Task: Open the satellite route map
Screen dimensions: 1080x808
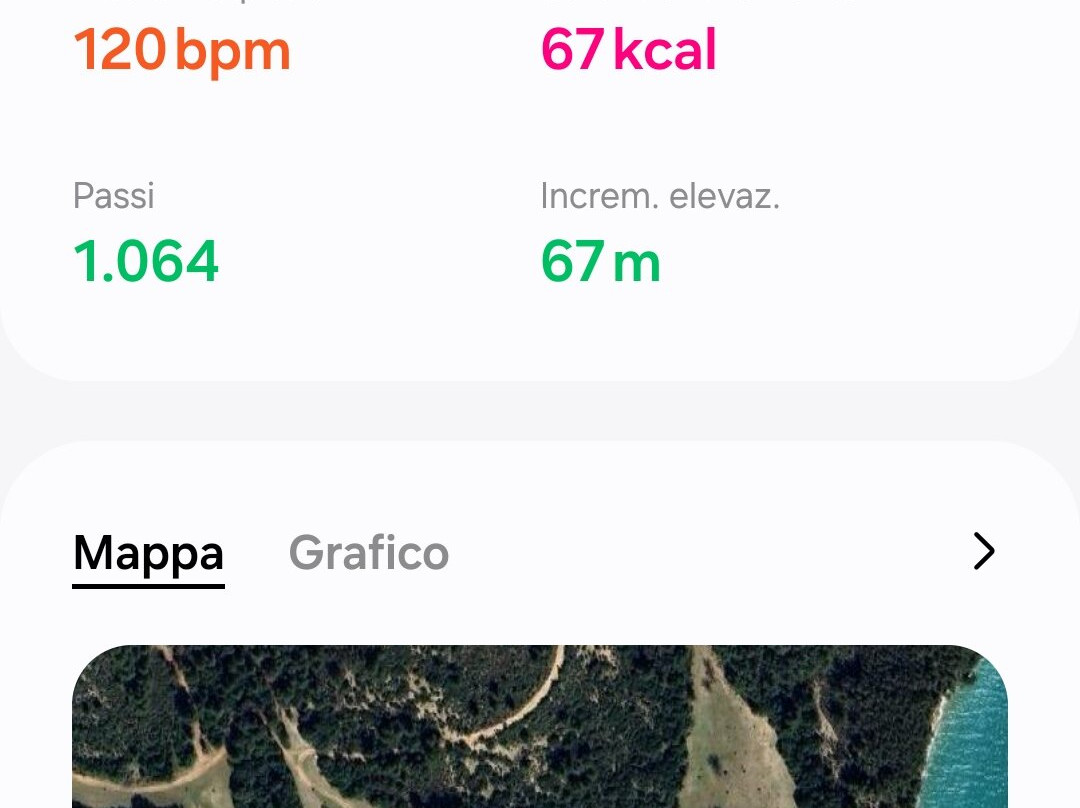Action: click(x=540, y=727)
